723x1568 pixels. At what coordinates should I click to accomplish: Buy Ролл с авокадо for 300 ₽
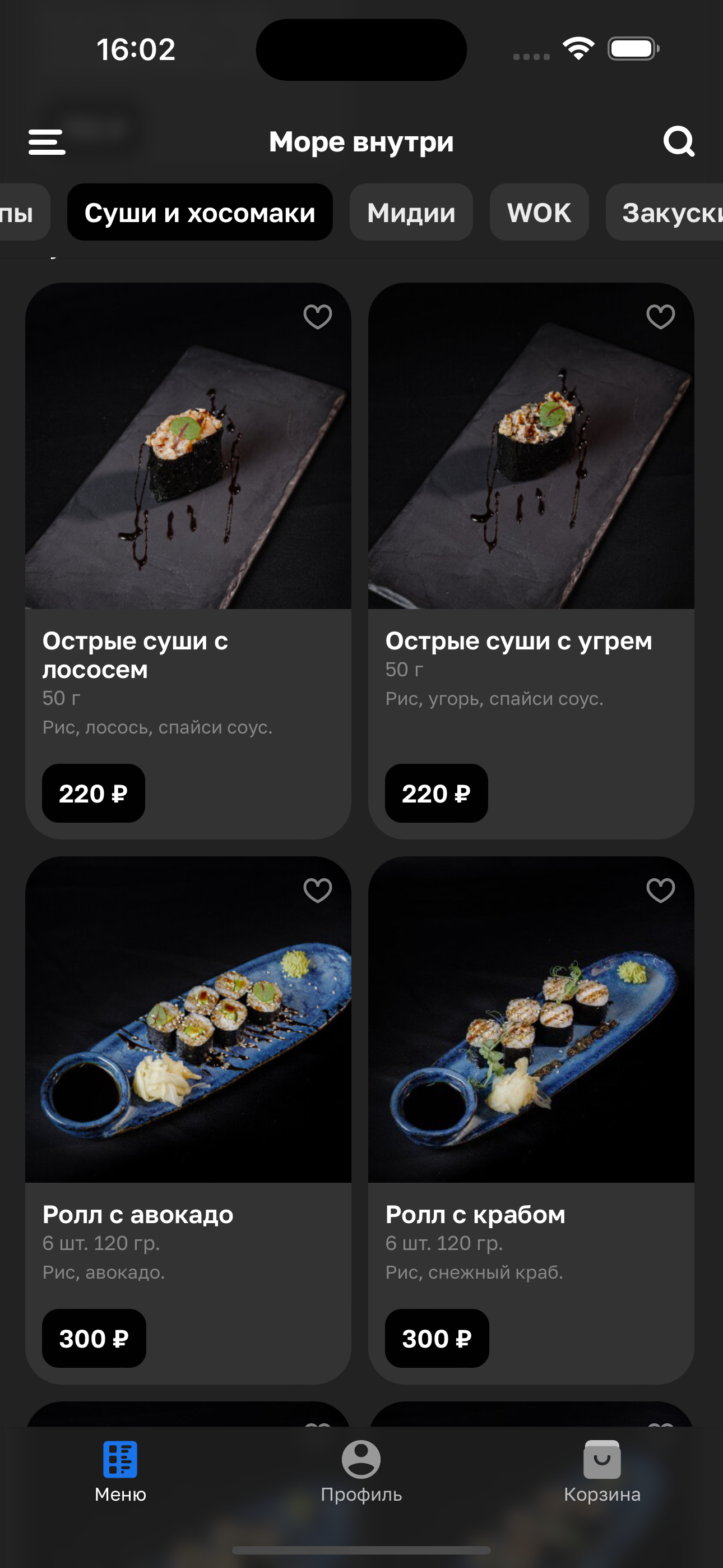coord(94,1339)
